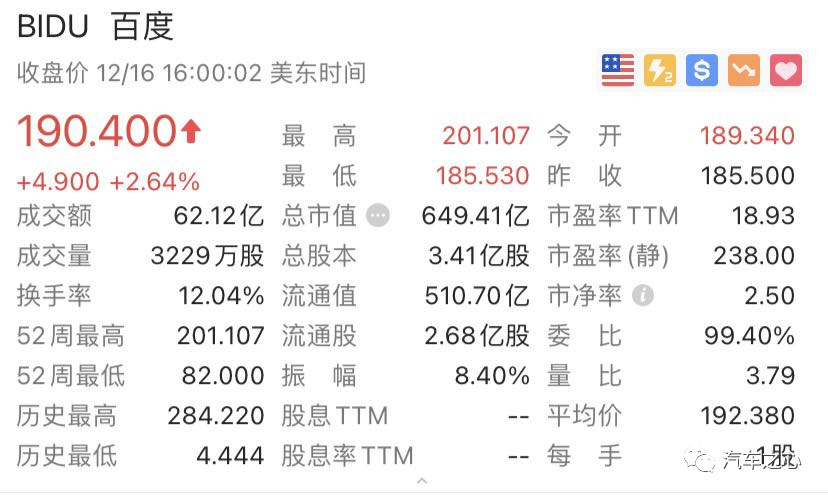This screenshot has width=828, height=496.
Task: Collapse the quote details with the bottom chevron
Action: tap(421, 481)
